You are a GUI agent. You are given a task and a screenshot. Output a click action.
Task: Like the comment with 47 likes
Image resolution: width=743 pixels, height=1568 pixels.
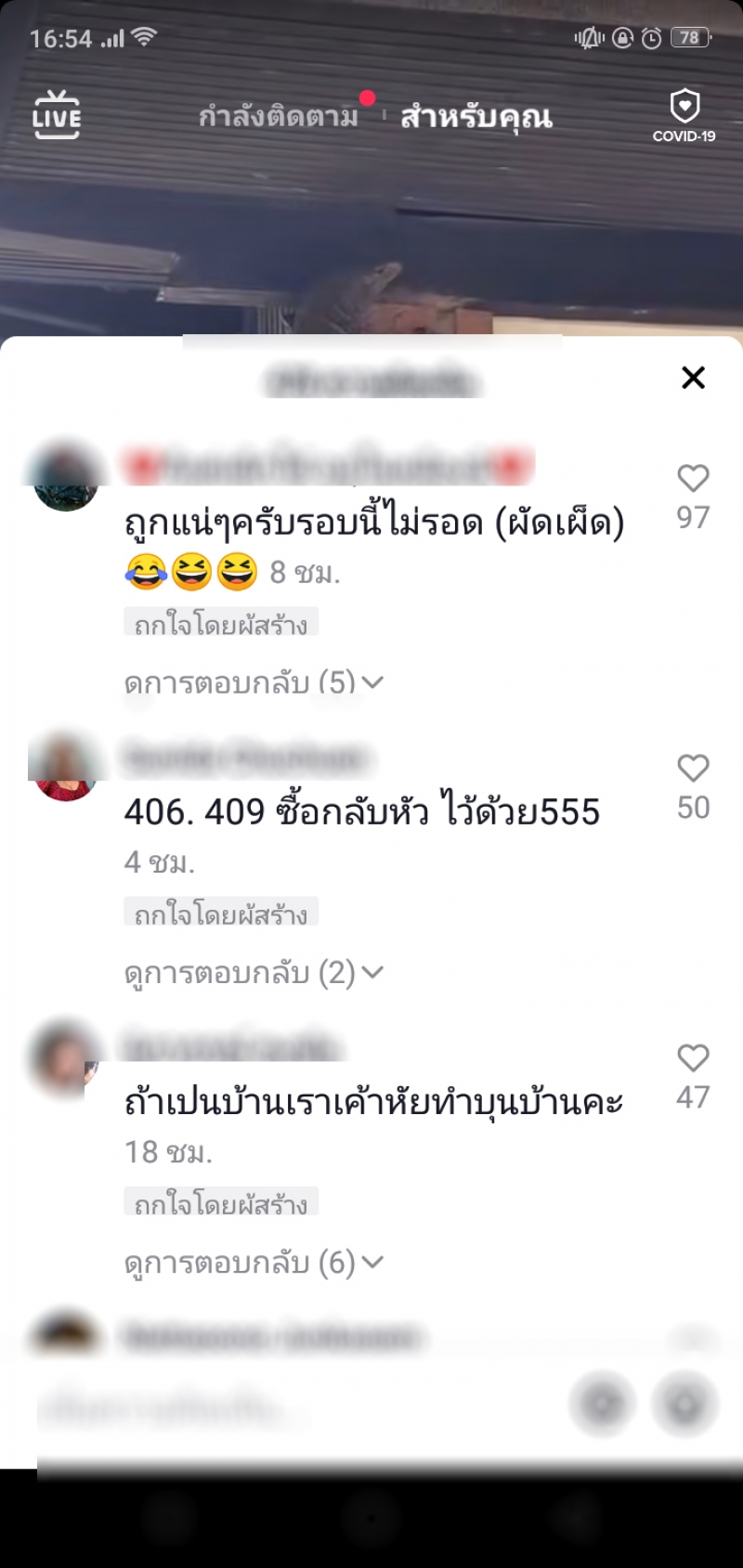[x=693, y=1058]
